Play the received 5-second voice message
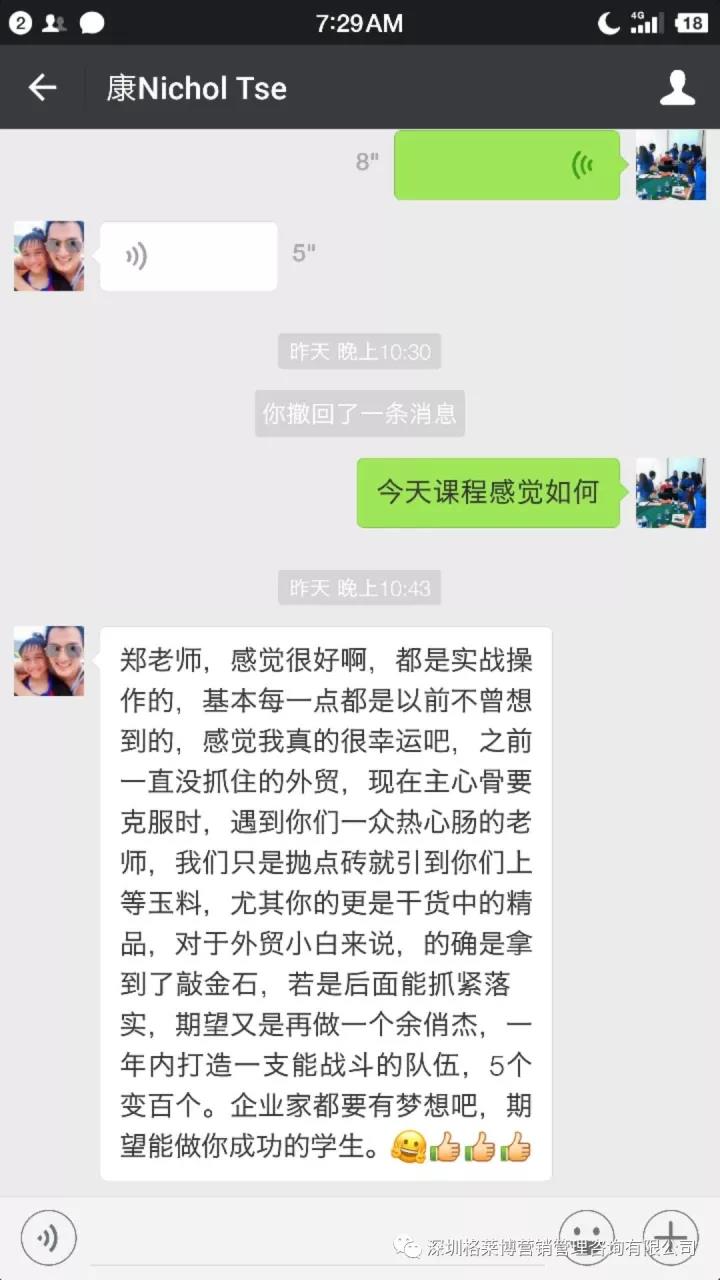 point(188,256)
